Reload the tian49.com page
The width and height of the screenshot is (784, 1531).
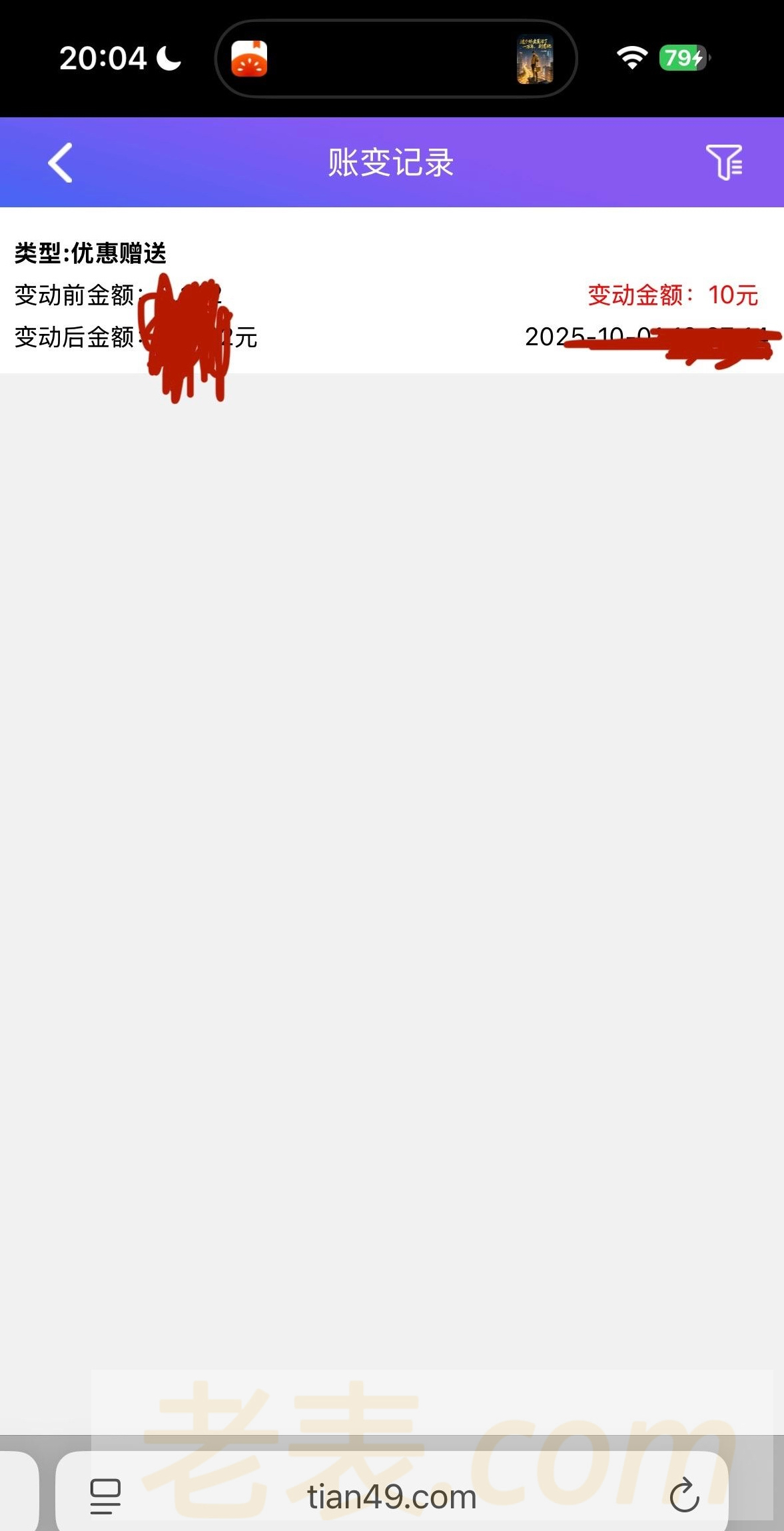click(x=684, y=1496)
